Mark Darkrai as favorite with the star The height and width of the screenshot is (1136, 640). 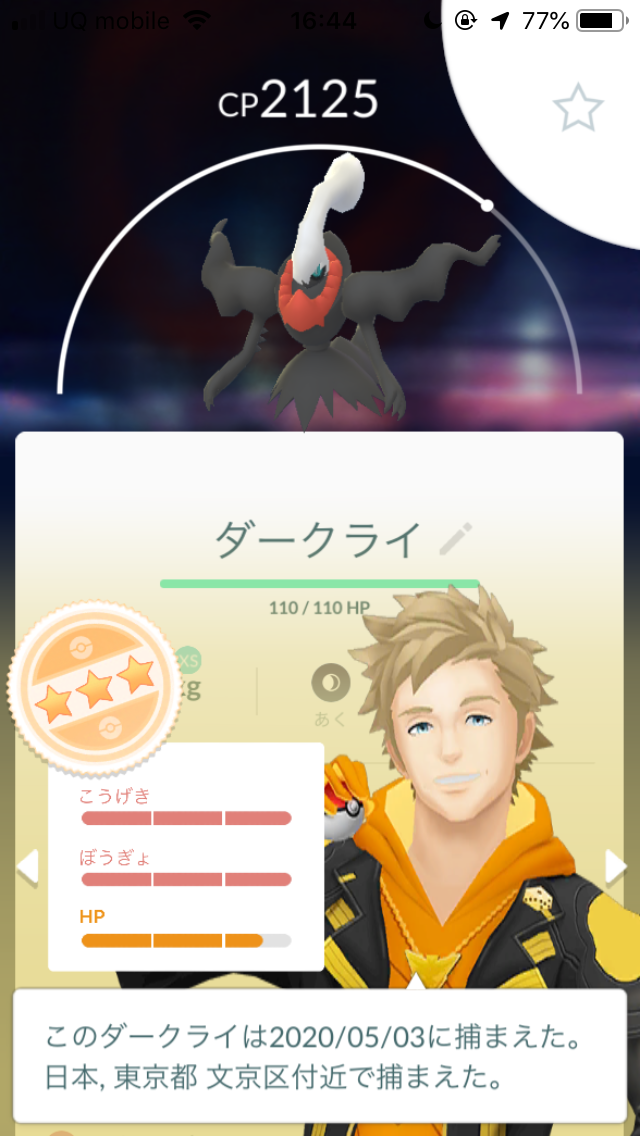coord(578,108)
